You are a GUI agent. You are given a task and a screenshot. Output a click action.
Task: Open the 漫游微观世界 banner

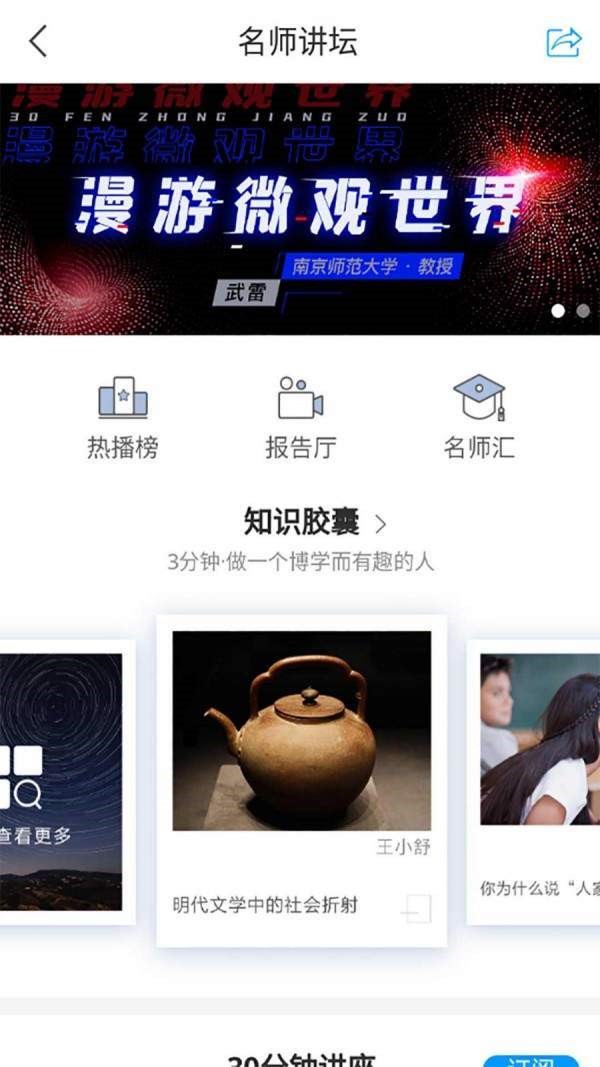(300, 208)
